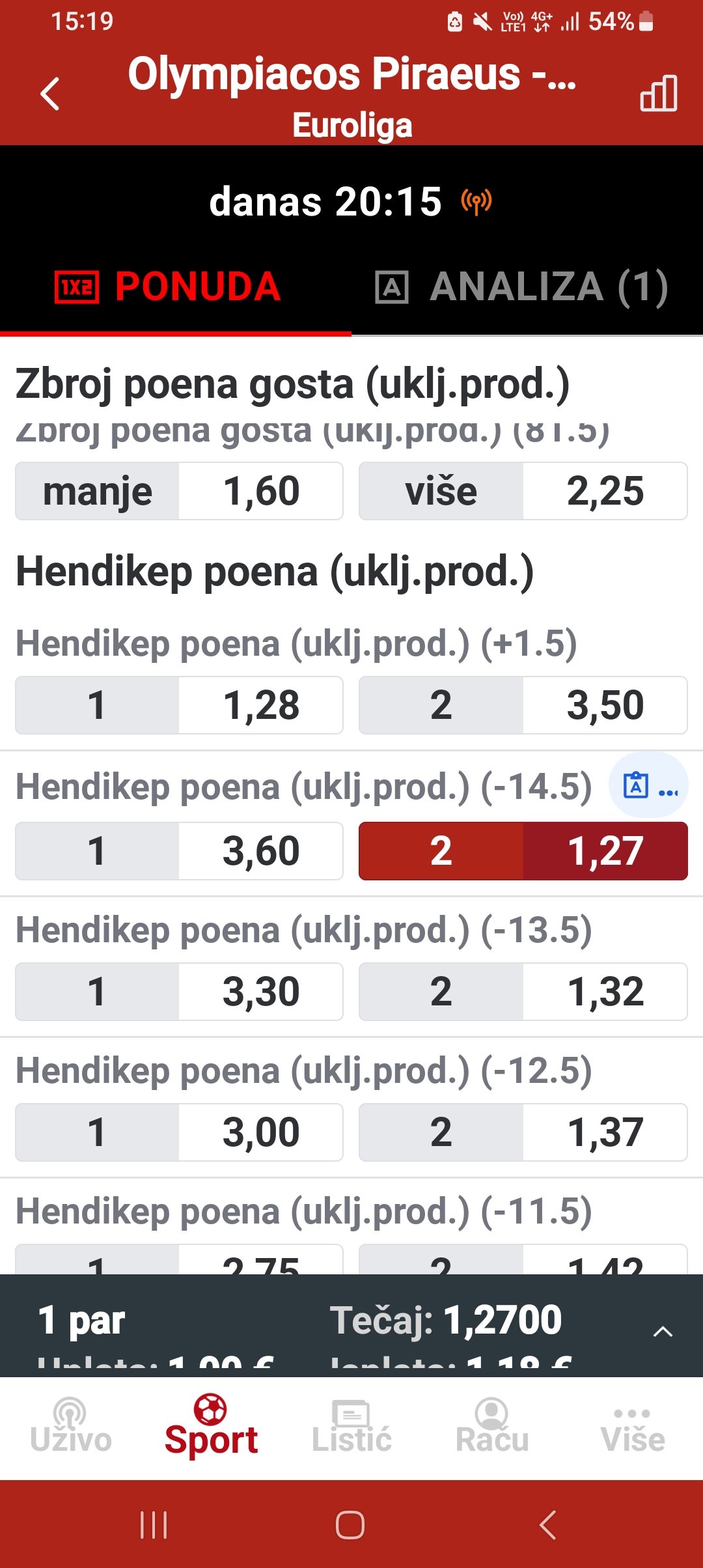703x1568 pixels.
Task: Pick manje 1,60 for guest points
Action: point(179,491)
